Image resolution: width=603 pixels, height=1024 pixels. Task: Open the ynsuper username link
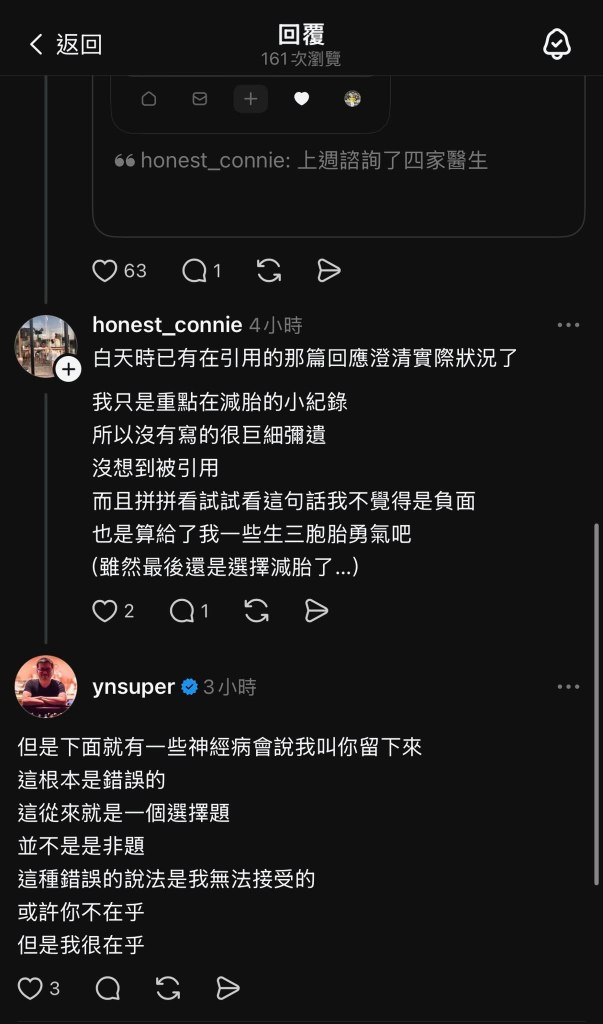click(x=133, y=687)
